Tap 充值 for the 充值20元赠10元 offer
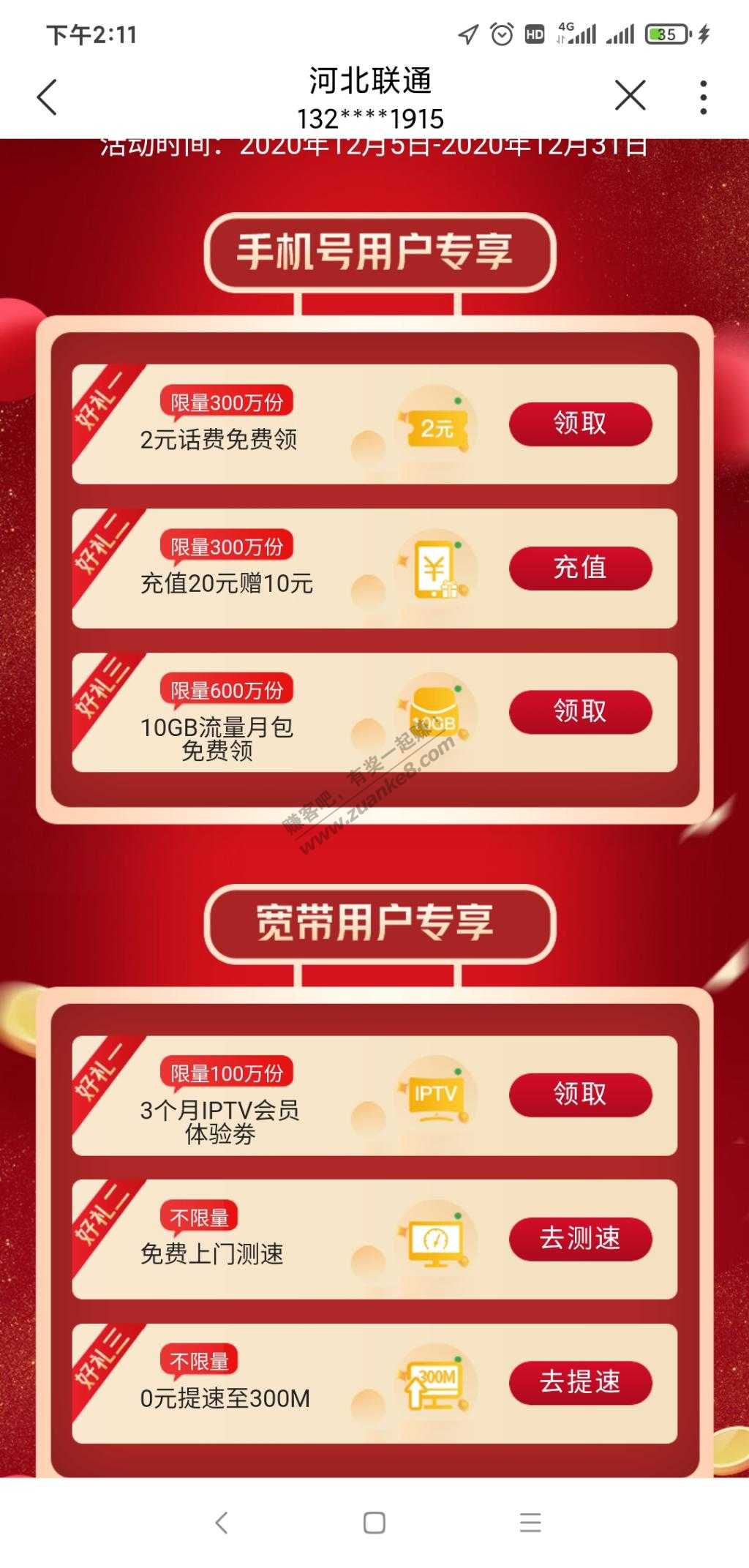Image resolution: width=749 pixels, height=1568 pixels. coord(580,568)
